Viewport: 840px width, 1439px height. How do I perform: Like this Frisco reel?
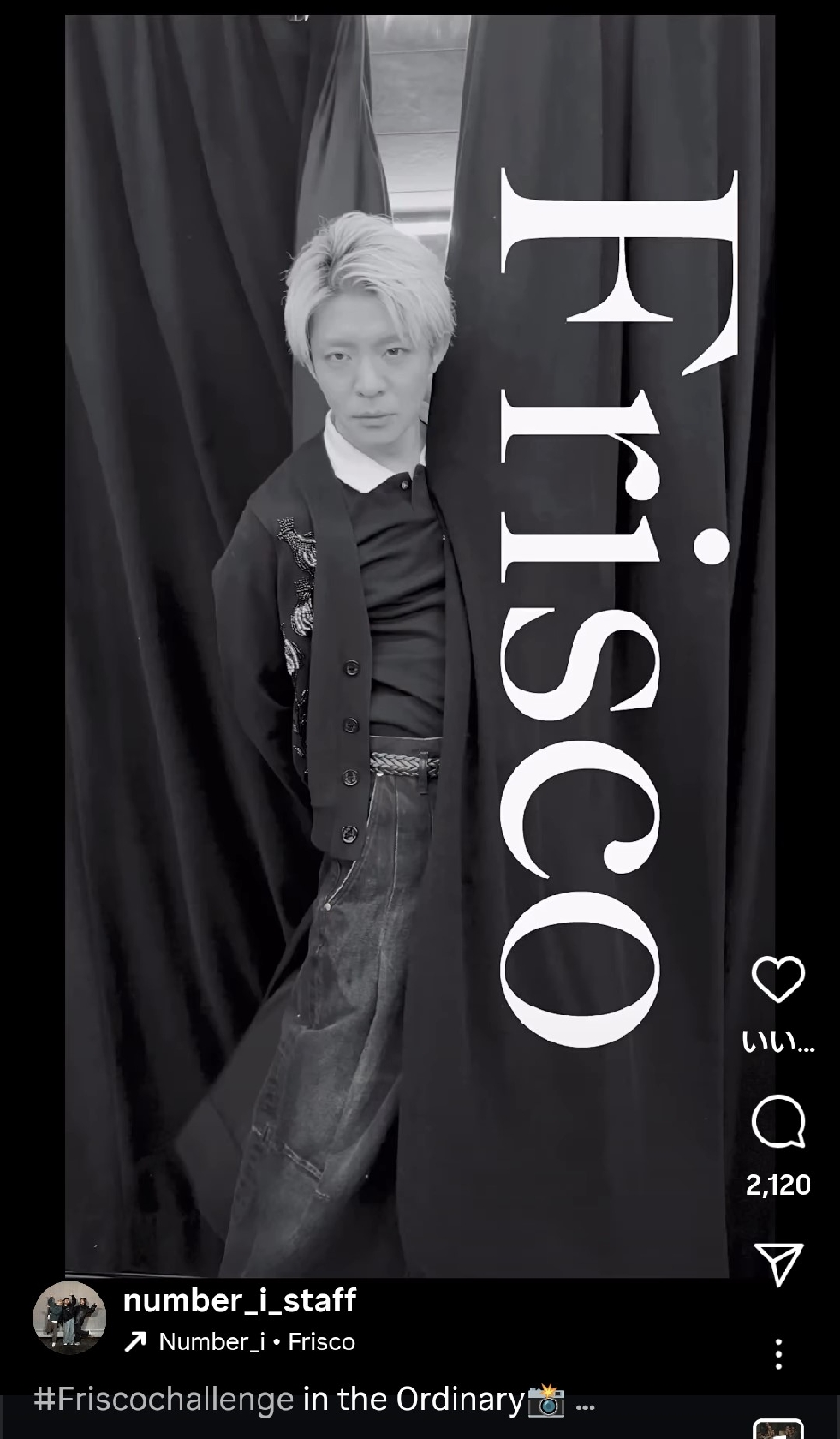point(777,979)
